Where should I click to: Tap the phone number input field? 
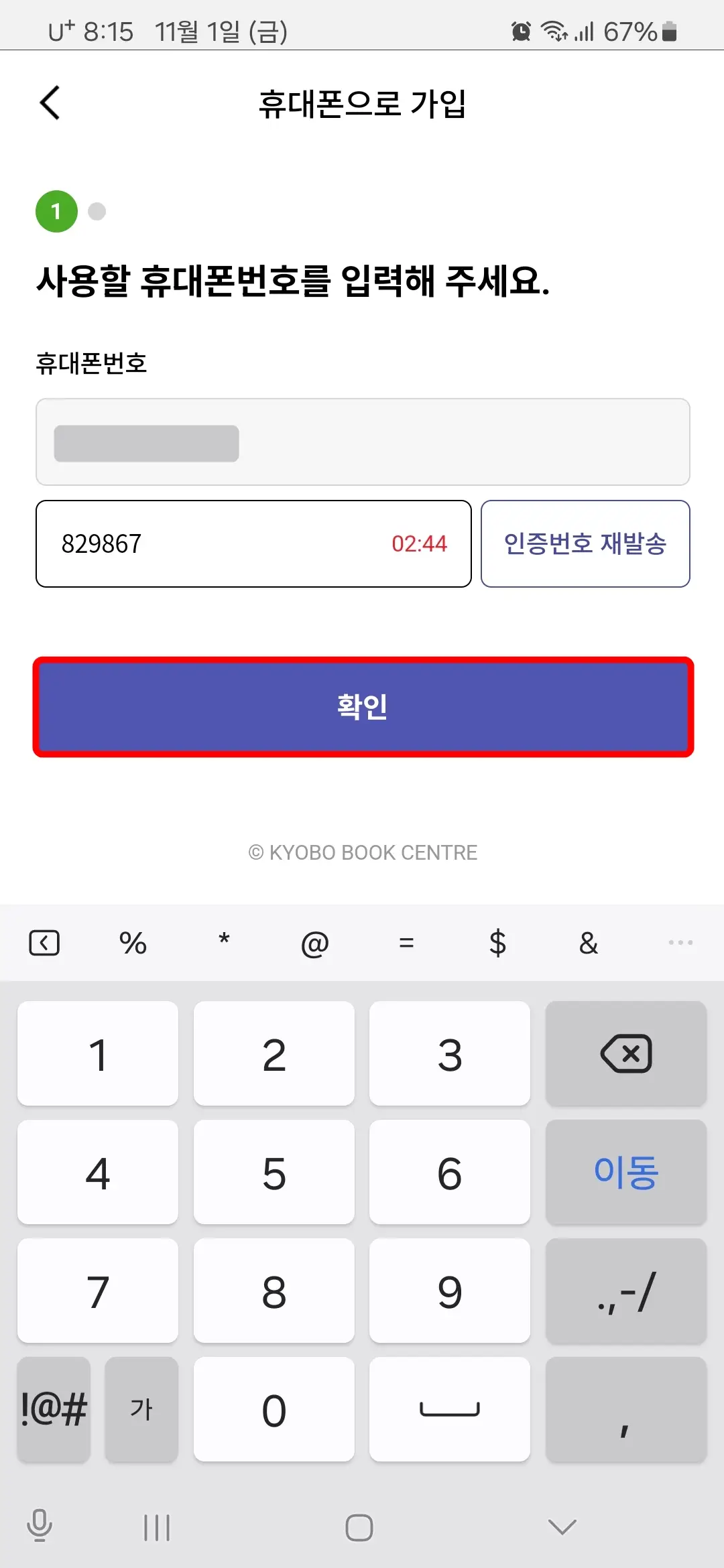(362, 442)
